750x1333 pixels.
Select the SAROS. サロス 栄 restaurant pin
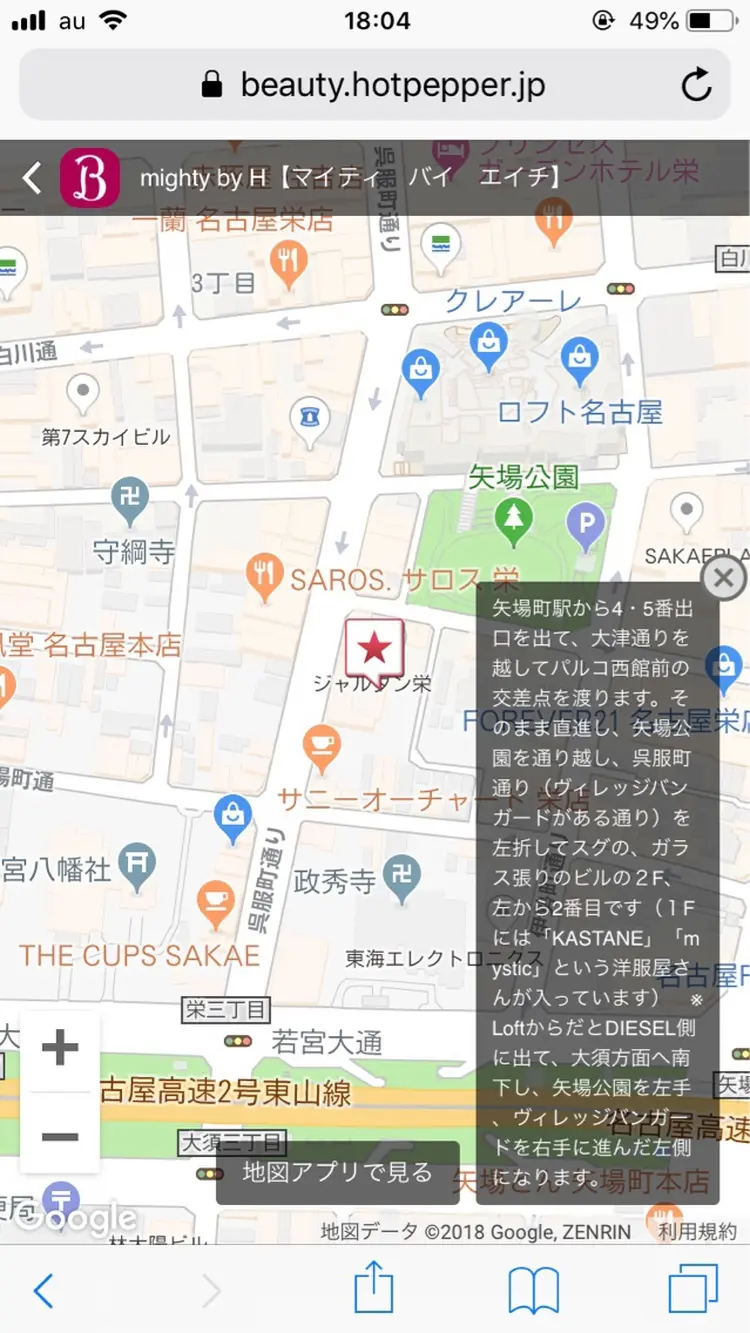265,576
